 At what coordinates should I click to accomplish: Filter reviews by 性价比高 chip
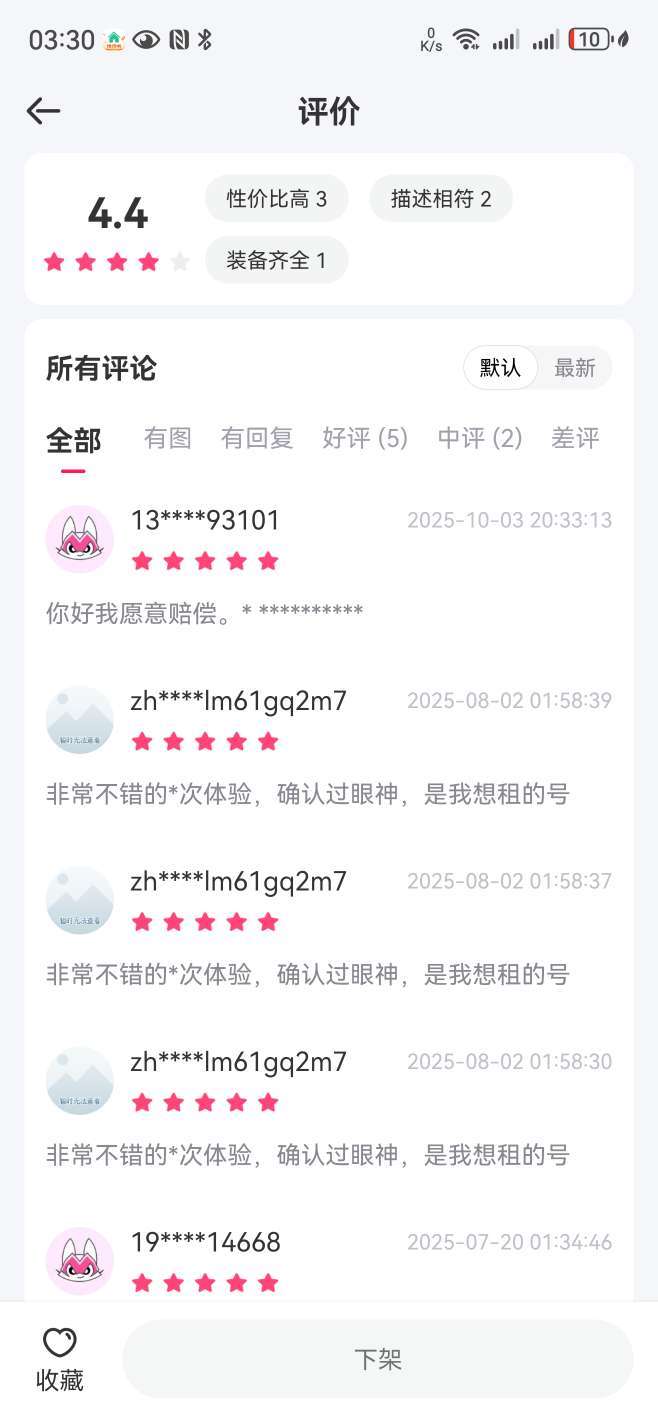pyautogui.click(x=276, y=199)
